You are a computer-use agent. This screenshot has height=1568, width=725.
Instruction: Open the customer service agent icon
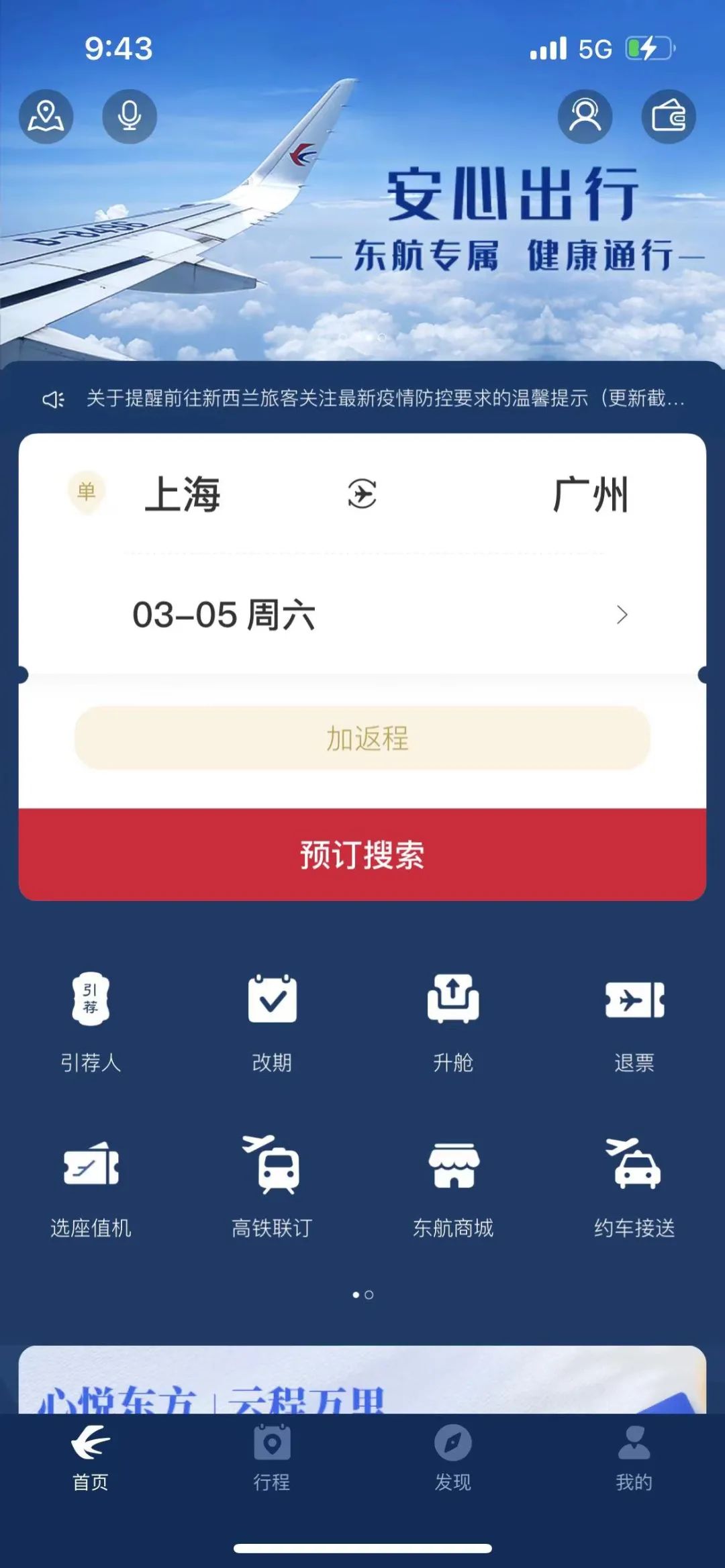tap(585, 117)
